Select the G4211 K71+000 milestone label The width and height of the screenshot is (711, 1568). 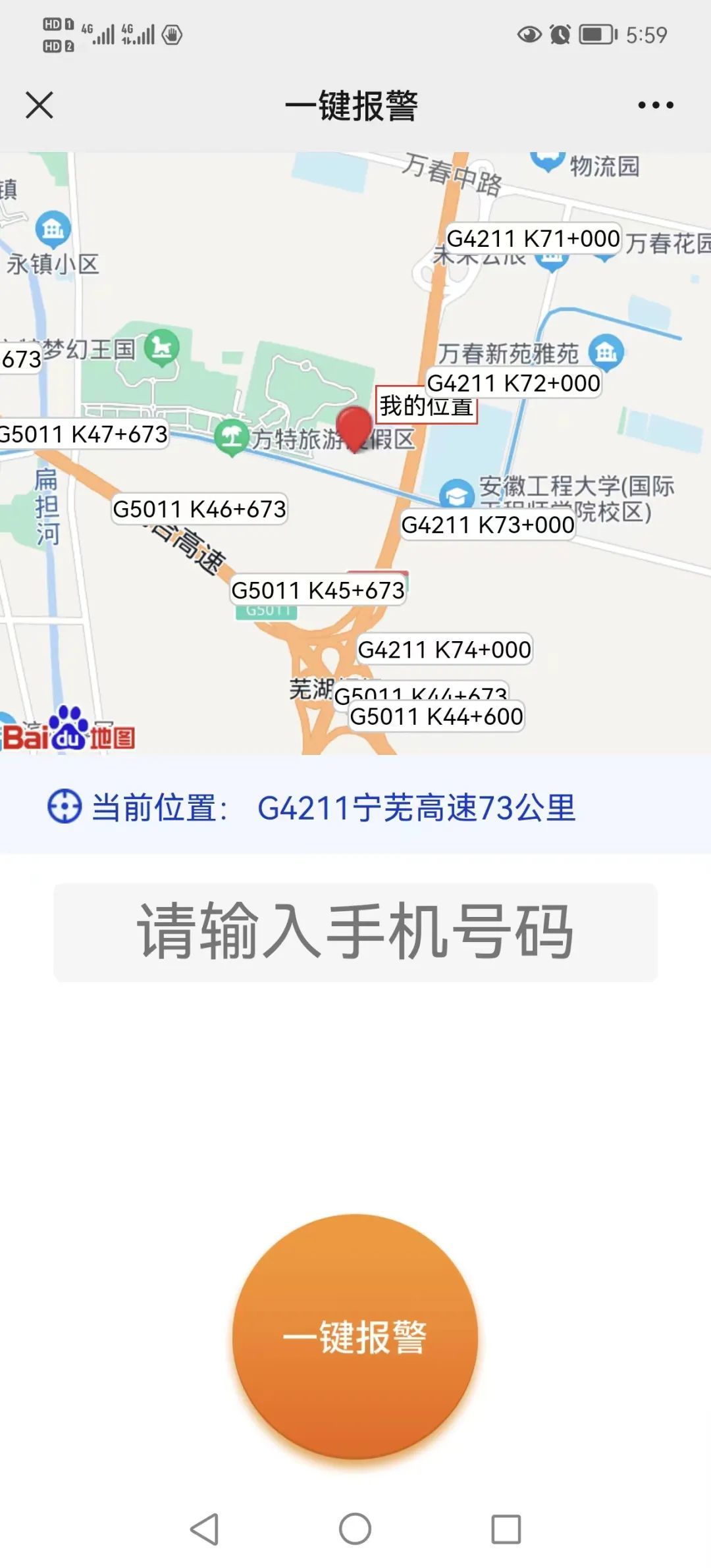click(533, 239)
